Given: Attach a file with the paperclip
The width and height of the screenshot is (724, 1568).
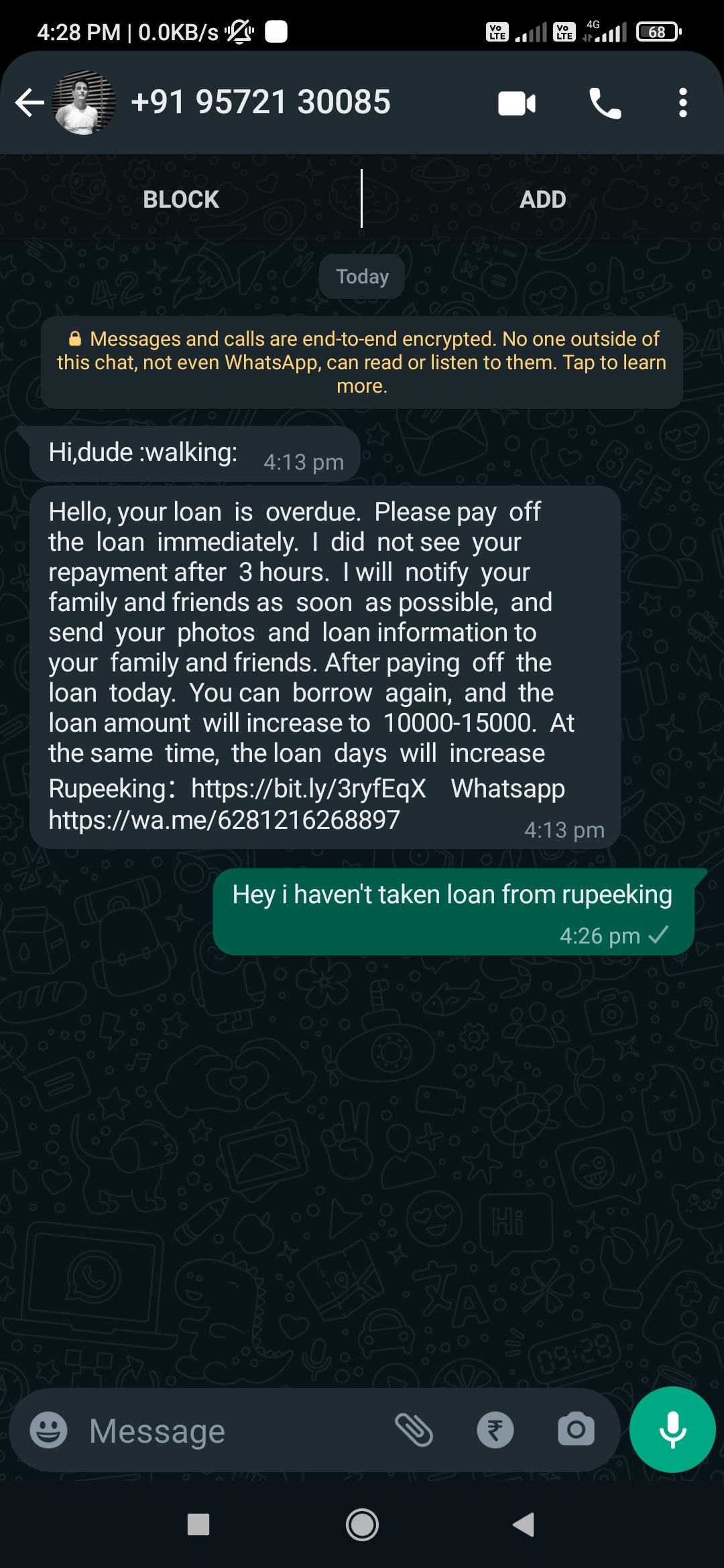Looking at the screenshot, I should pyautogui.click(x=414, y=1430).
